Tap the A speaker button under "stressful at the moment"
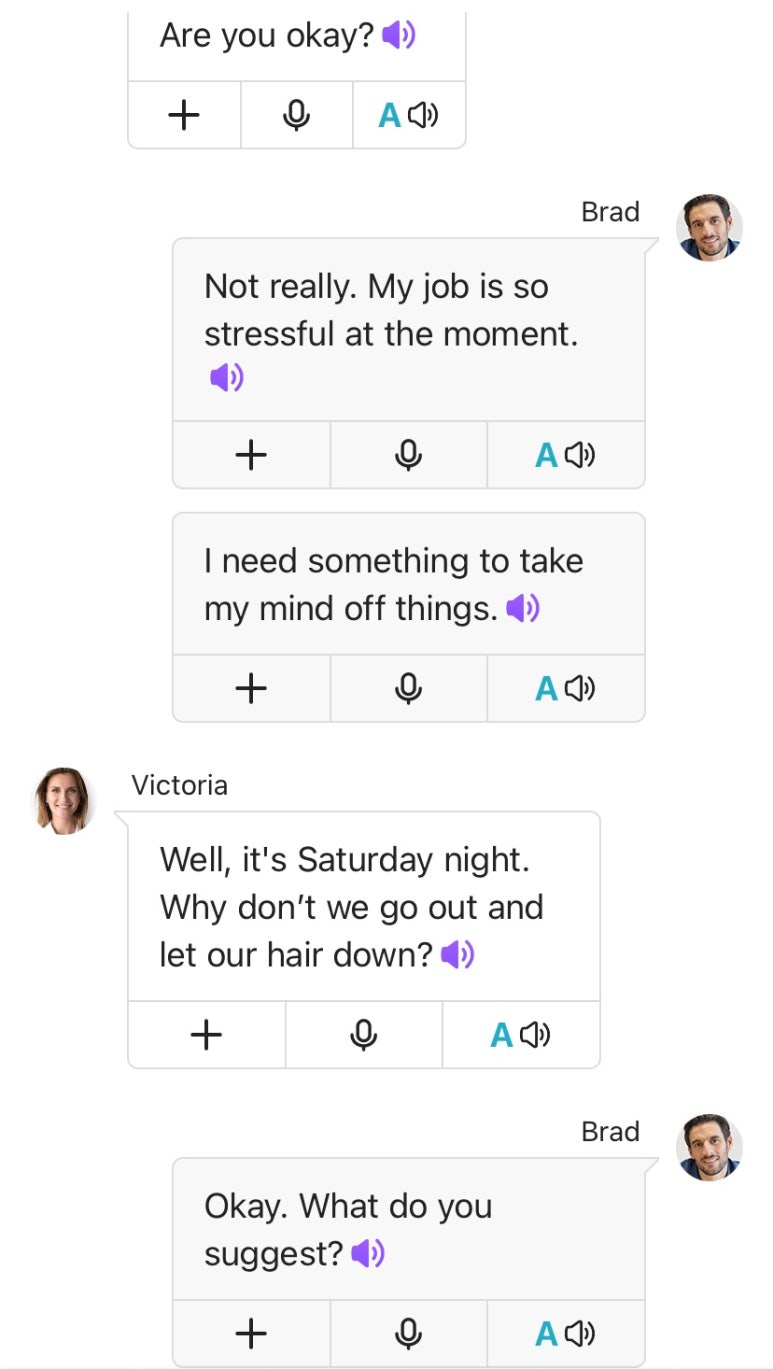Viewport: 773px width, 1369px height. click(x=565, y=456)
